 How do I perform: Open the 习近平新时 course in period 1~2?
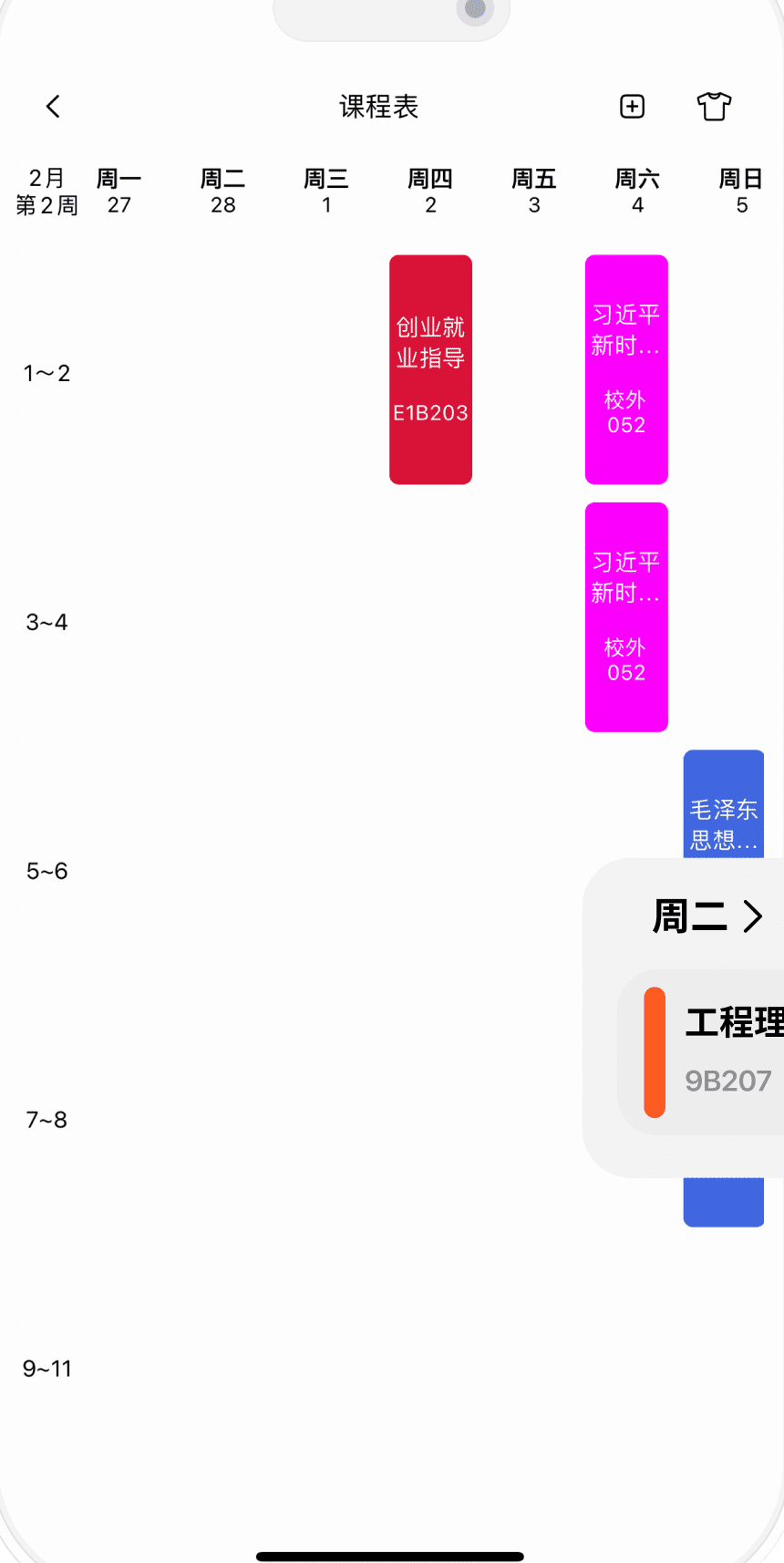626,368
